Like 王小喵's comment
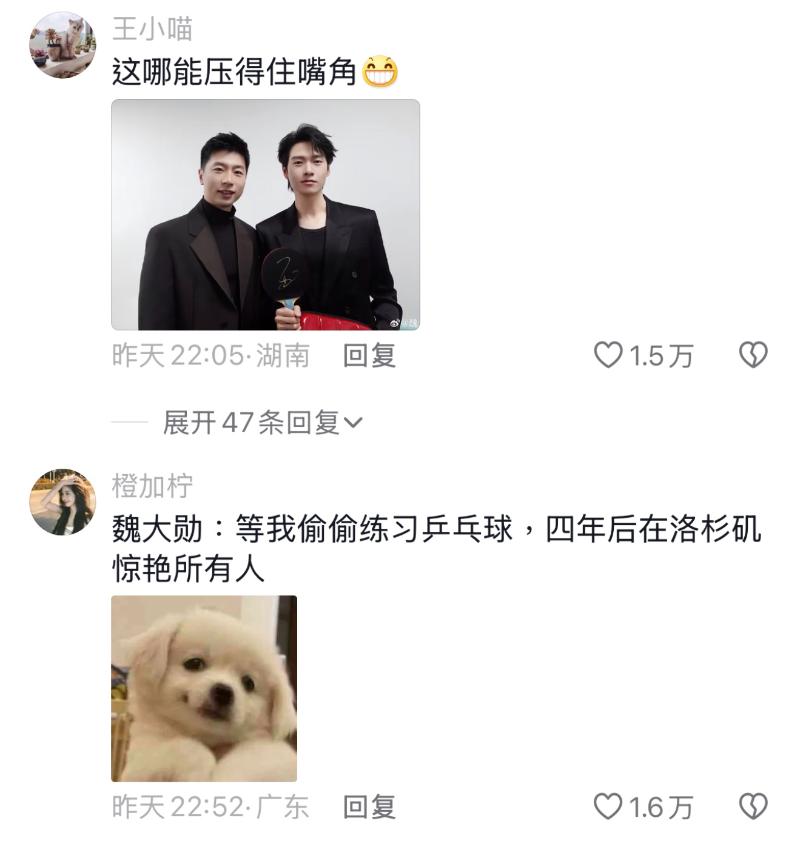The image size is (800, 855). 608,355
